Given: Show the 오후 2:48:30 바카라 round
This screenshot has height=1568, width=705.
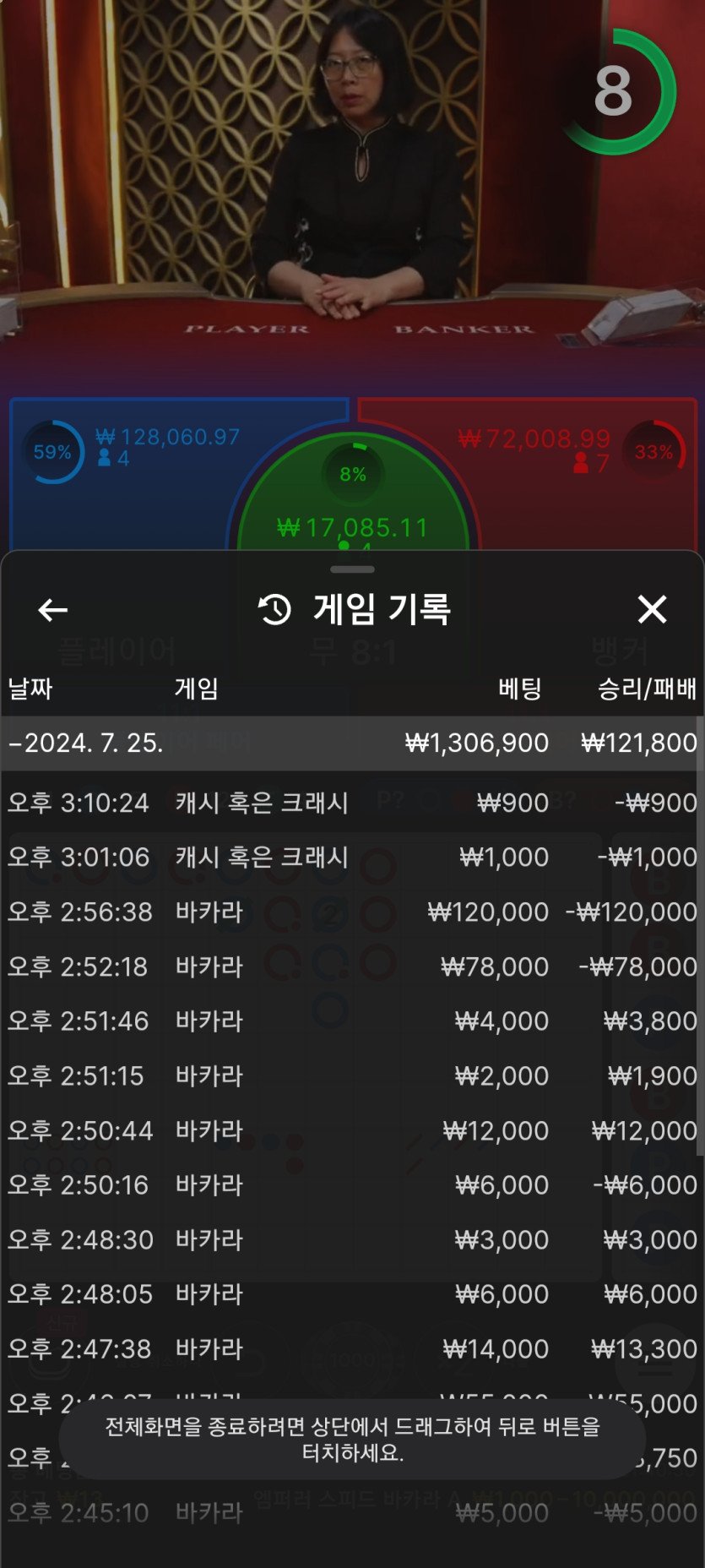Looking at the screenshot, I should [x=352, y=1240].
